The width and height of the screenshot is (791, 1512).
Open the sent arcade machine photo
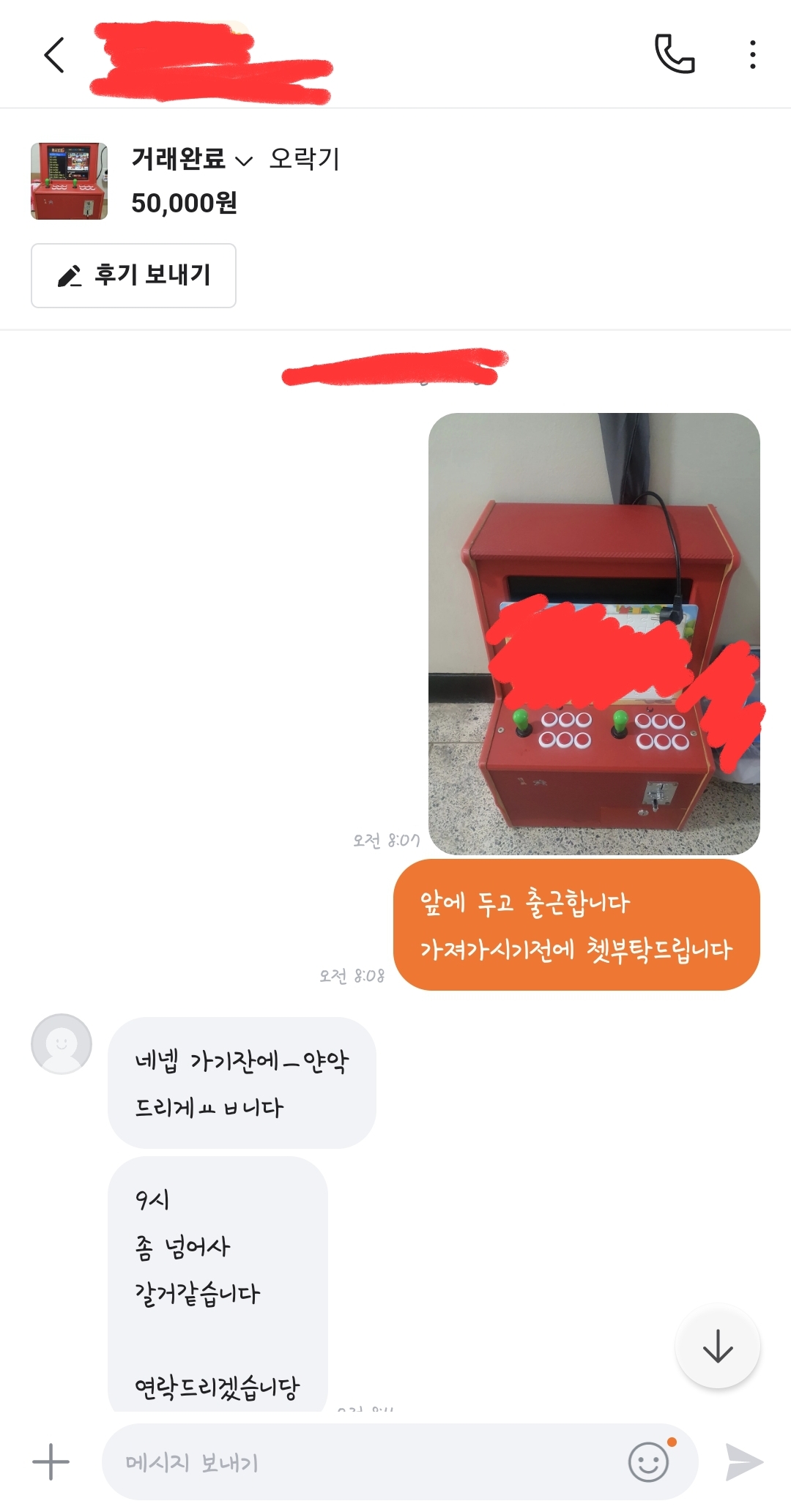(x=594, y=633)
